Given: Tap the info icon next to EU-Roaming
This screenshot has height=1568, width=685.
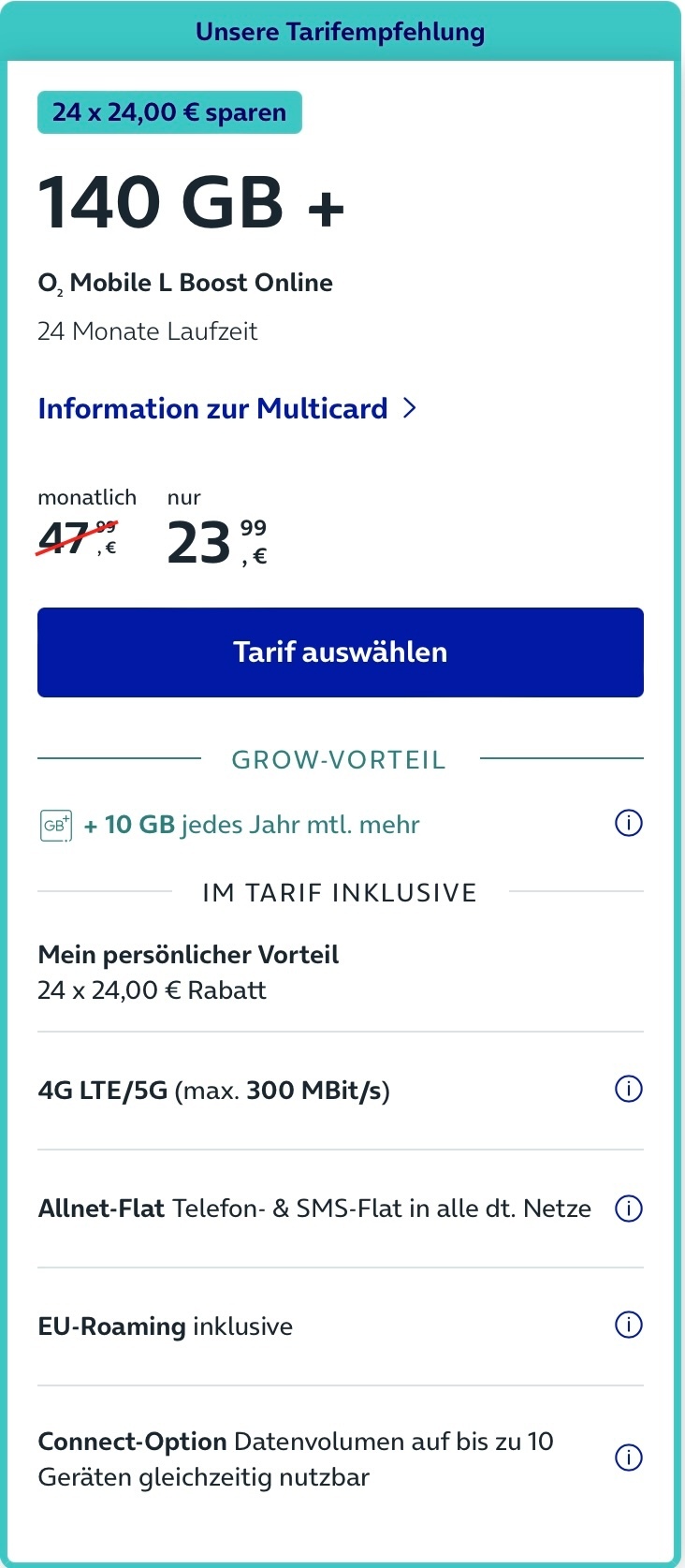Looking at the screenshot, I should coord(629,1325).
